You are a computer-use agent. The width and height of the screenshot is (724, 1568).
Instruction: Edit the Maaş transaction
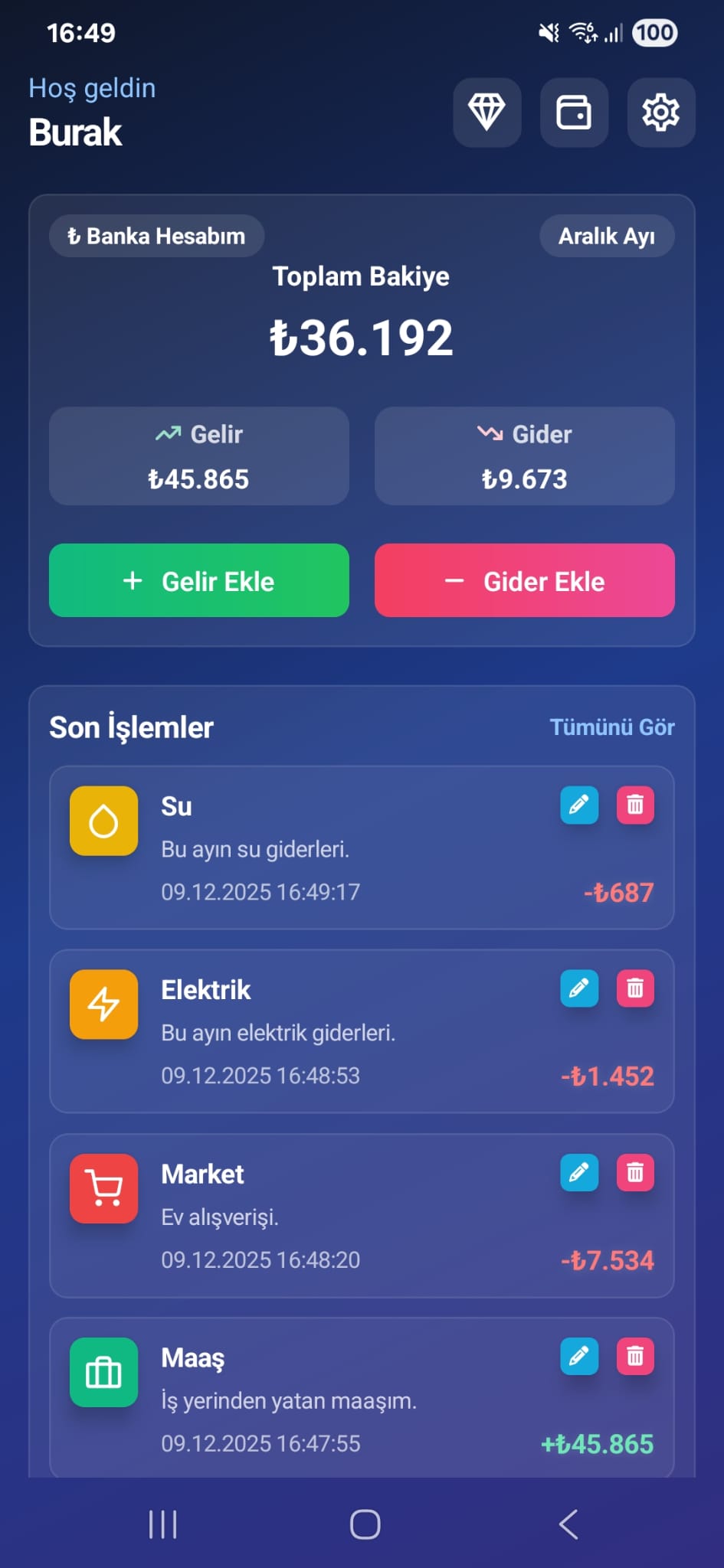579,1356
